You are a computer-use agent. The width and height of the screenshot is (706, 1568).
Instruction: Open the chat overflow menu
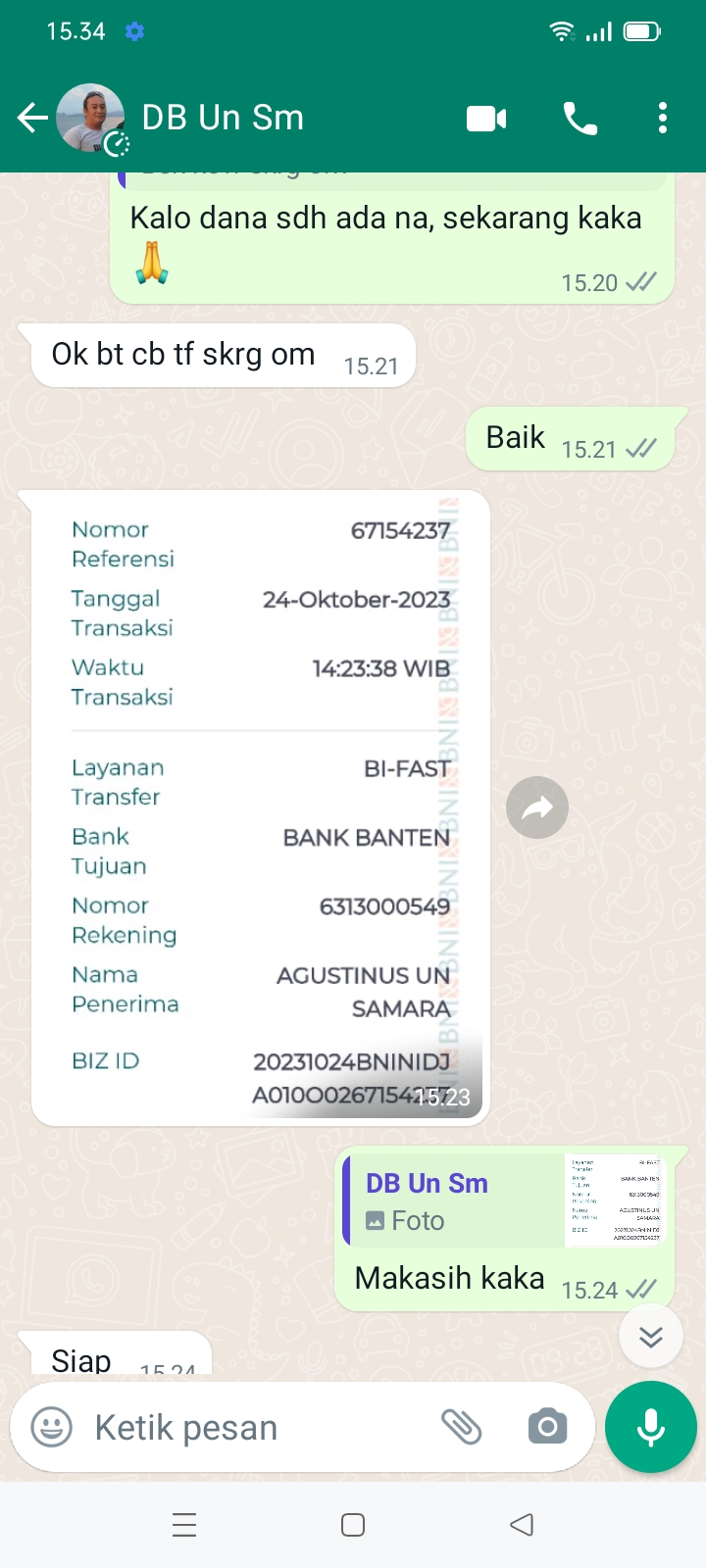click(x=663, y=119)
